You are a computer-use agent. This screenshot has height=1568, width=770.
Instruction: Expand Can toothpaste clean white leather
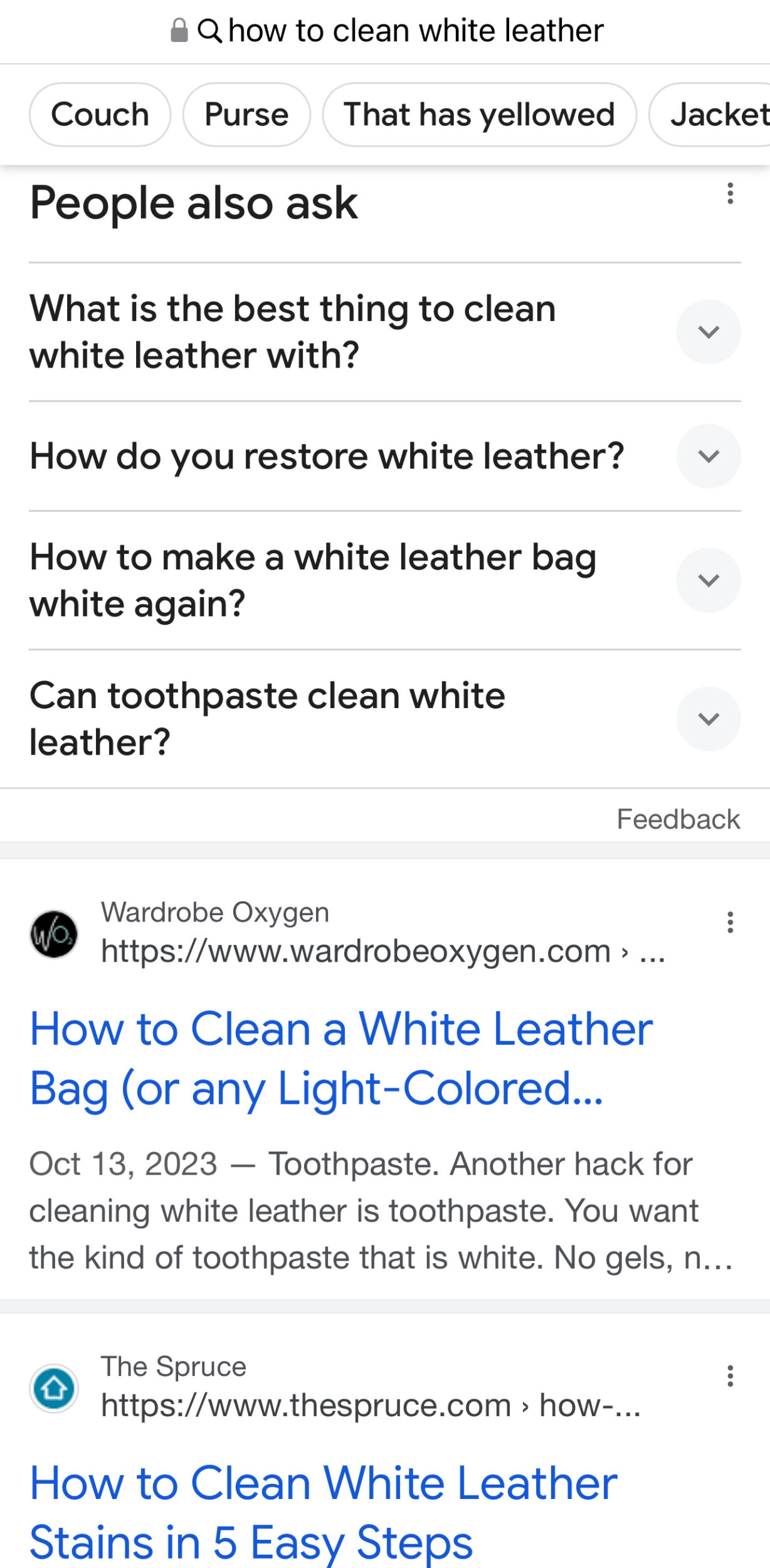coord(385,719)
